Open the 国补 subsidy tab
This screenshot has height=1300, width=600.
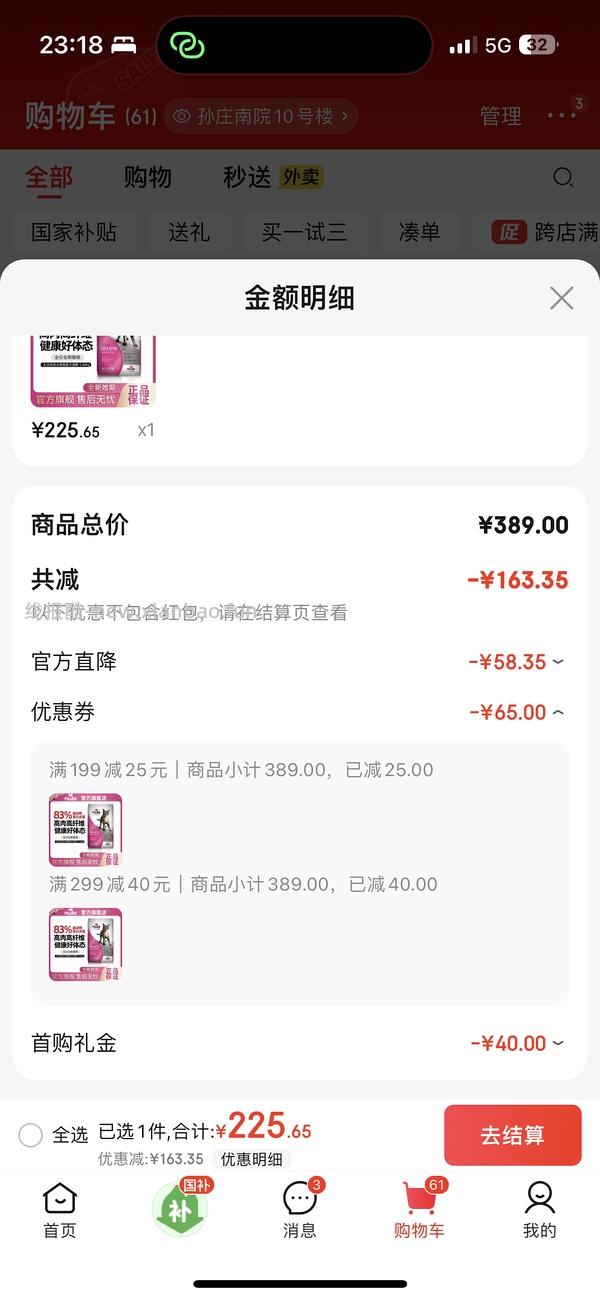pyautogui.click(x=180, y=1210)
